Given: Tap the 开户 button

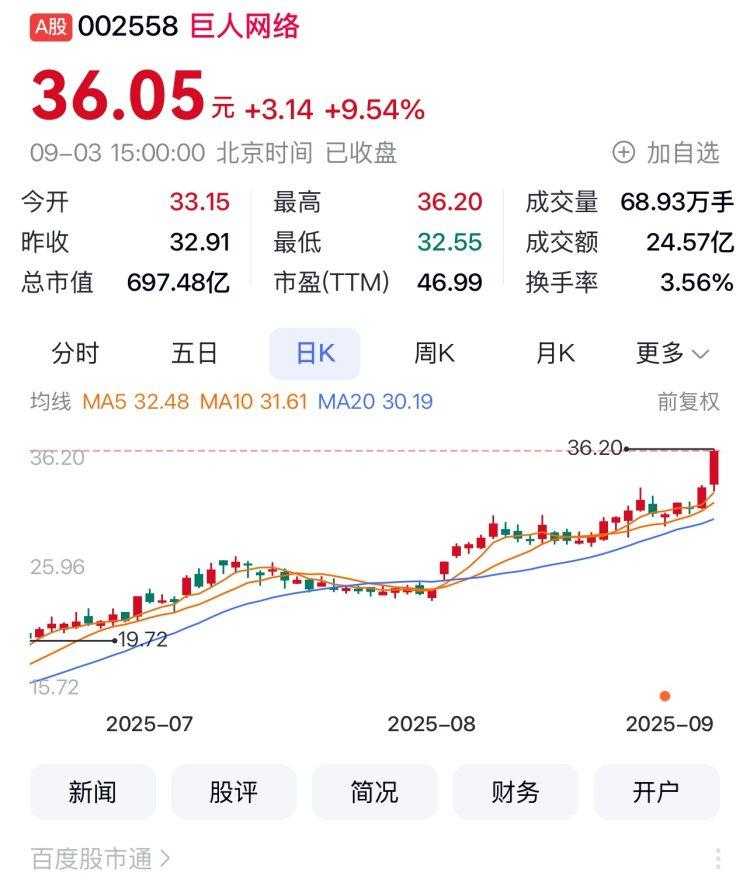Looking at the screenshot, I should pyautogui.click(x=657, y=792).
